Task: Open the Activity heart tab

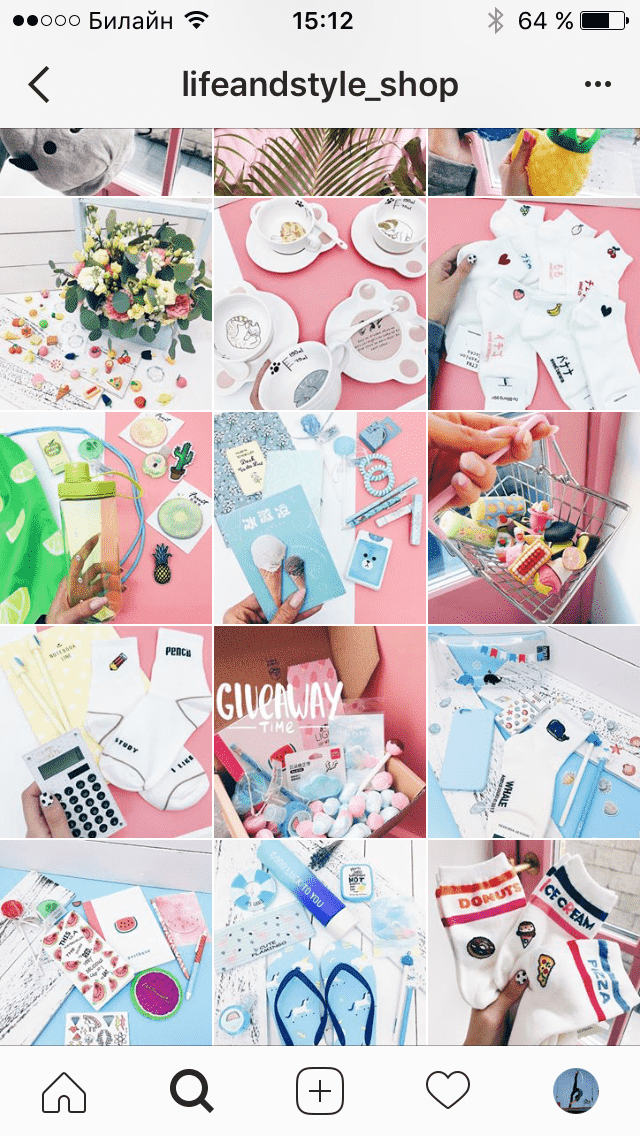Action: tap(448, 1090)
